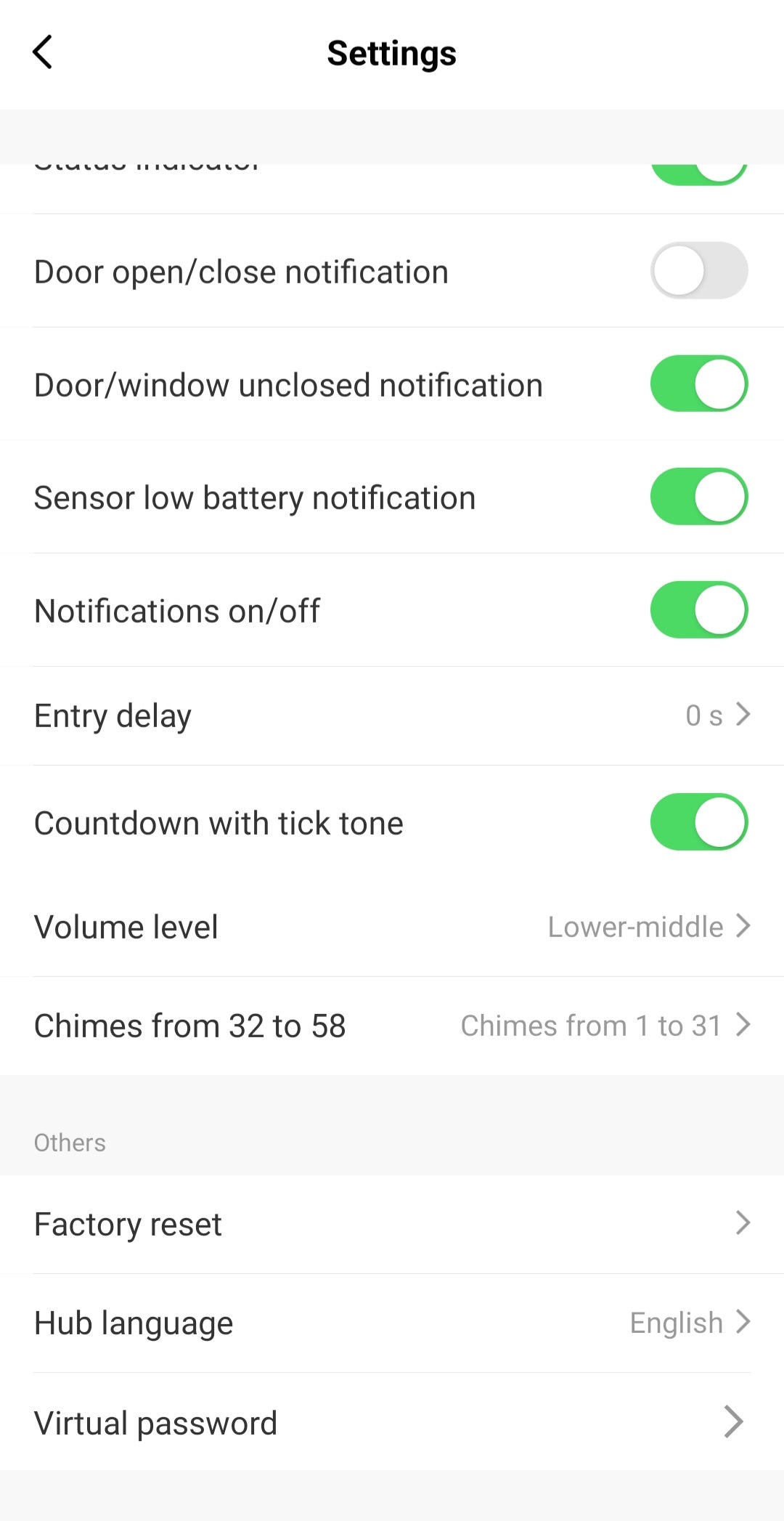Disable Sensor low battery notification
This screenshot has height=1521, width=784.
[x=698, y=497]
